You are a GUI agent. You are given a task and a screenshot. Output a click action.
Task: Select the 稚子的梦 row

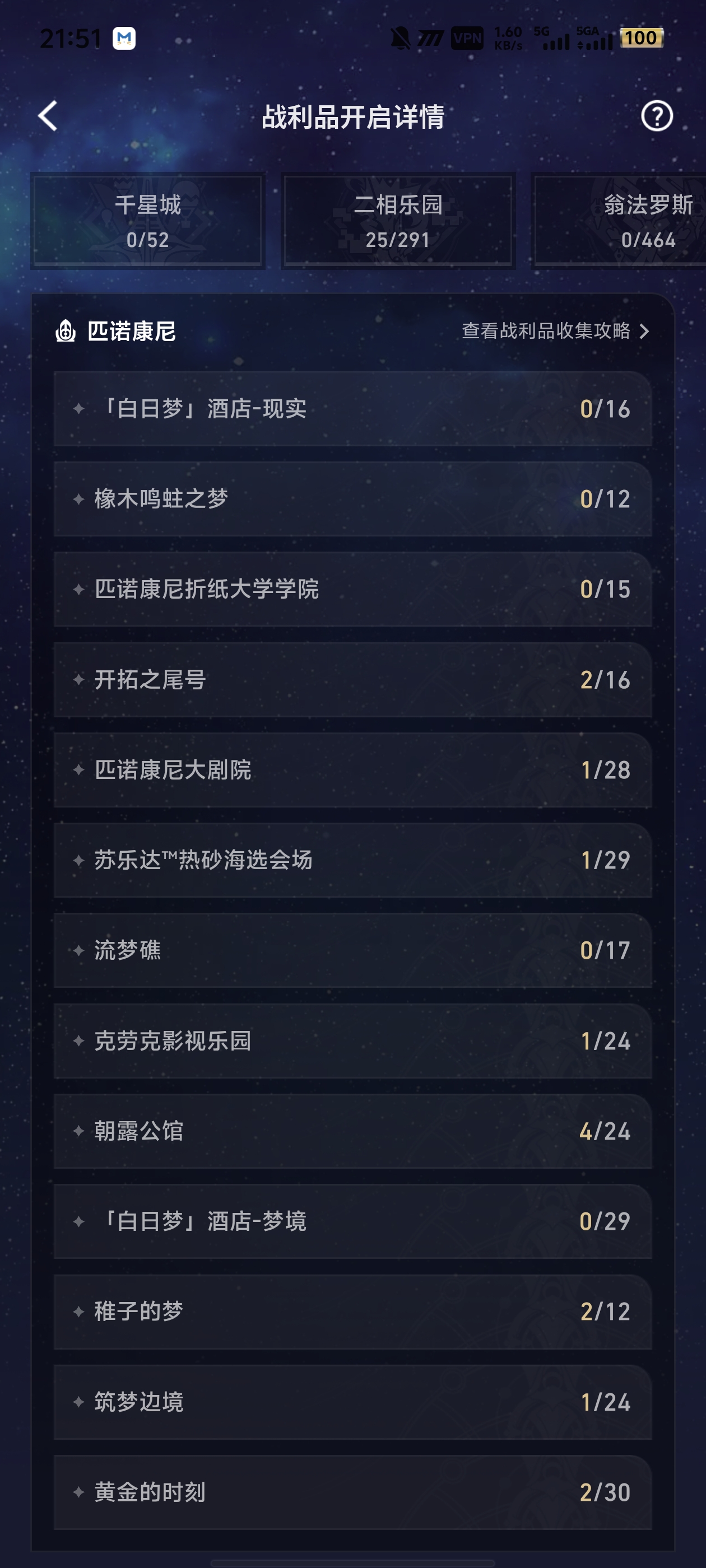[352, 1311]
